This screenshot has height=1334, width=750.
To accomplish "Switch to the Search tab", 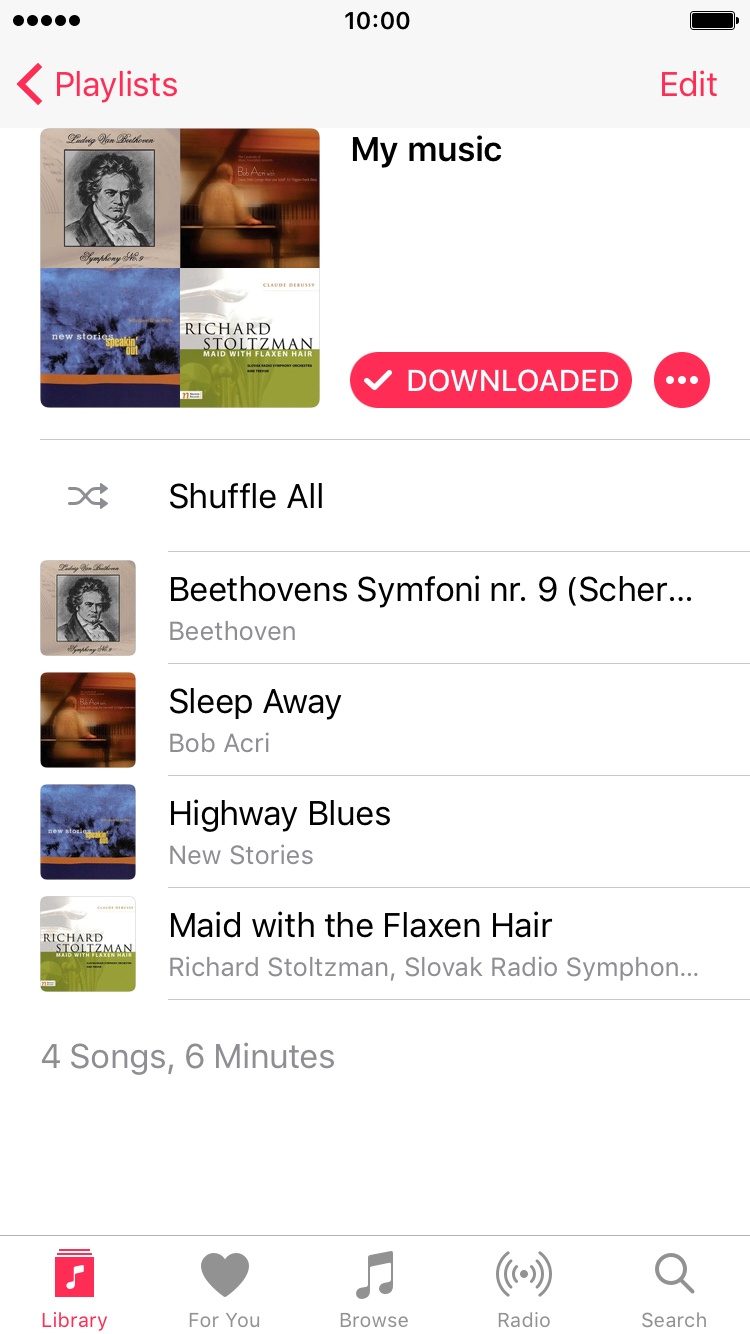I will tap(674, 1288).
